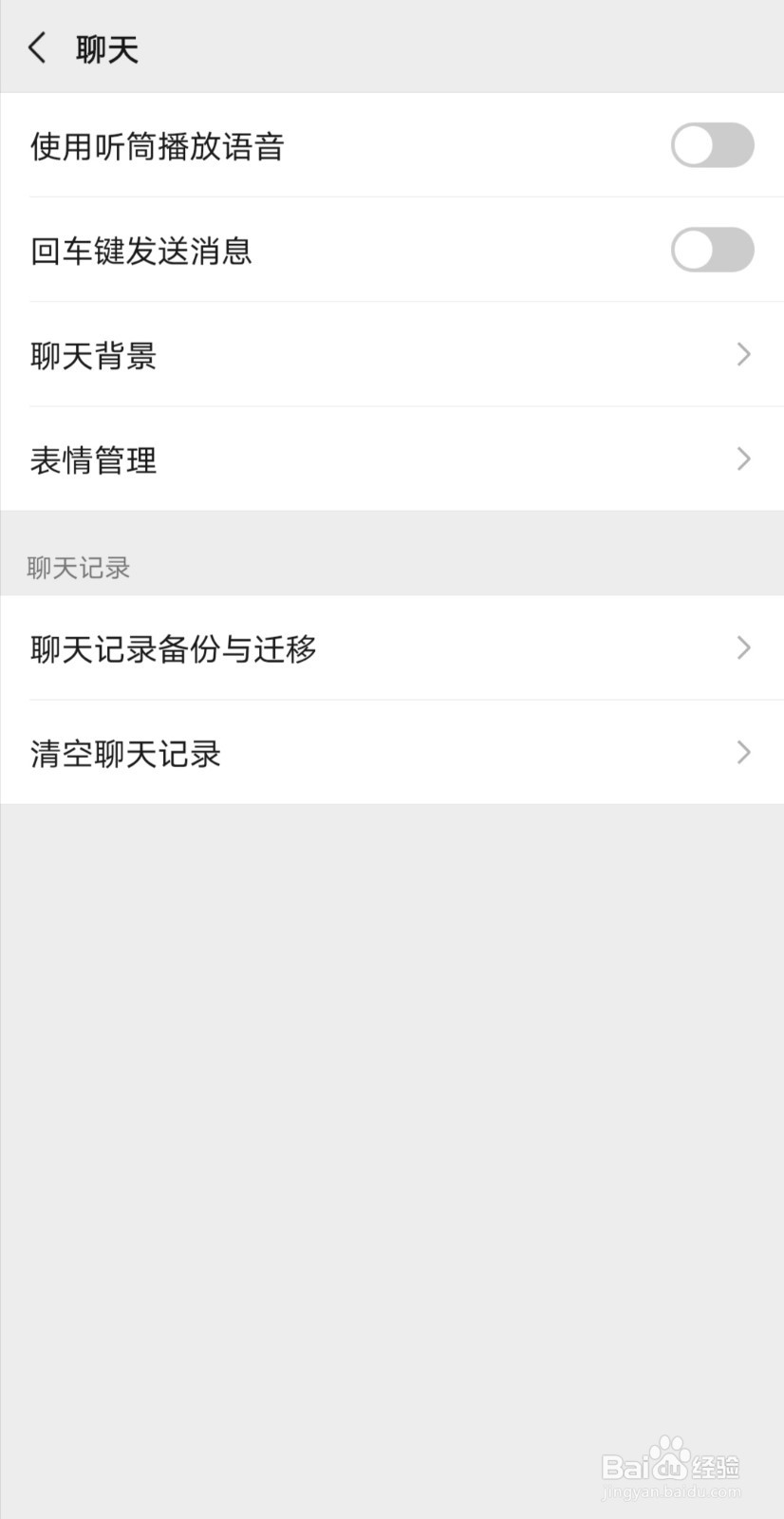Viewport: 784px width, 1519px height.
Task: Click the 回车键发送消息 toggle slider knob
Action: [x=695, y=250]
